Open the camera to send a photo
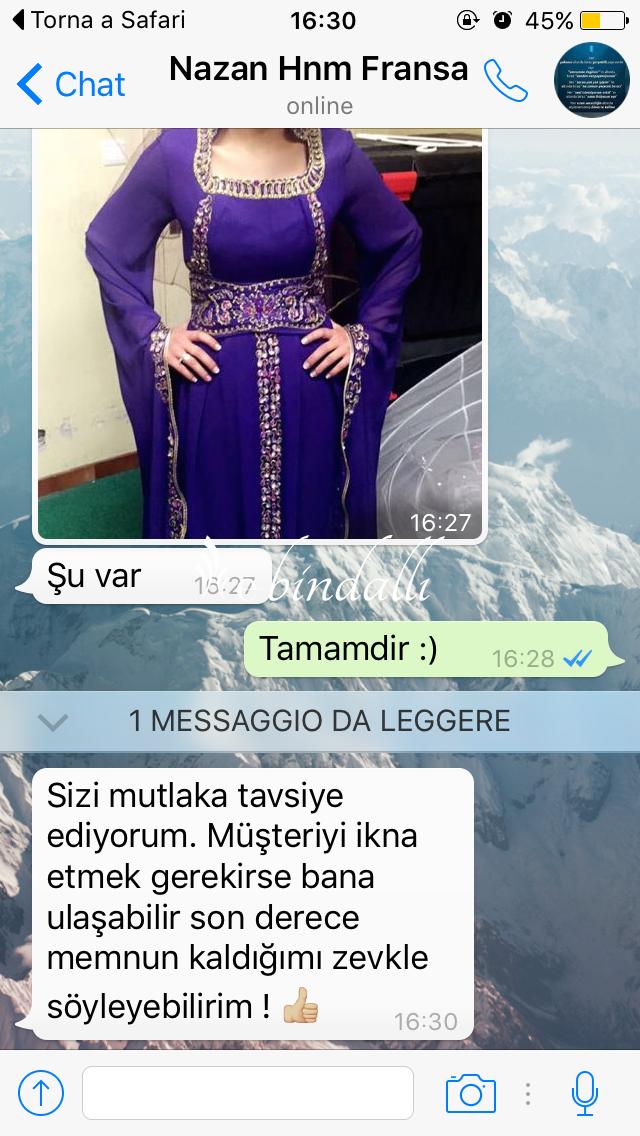 pyautogui.click(x=471, y=1093)
